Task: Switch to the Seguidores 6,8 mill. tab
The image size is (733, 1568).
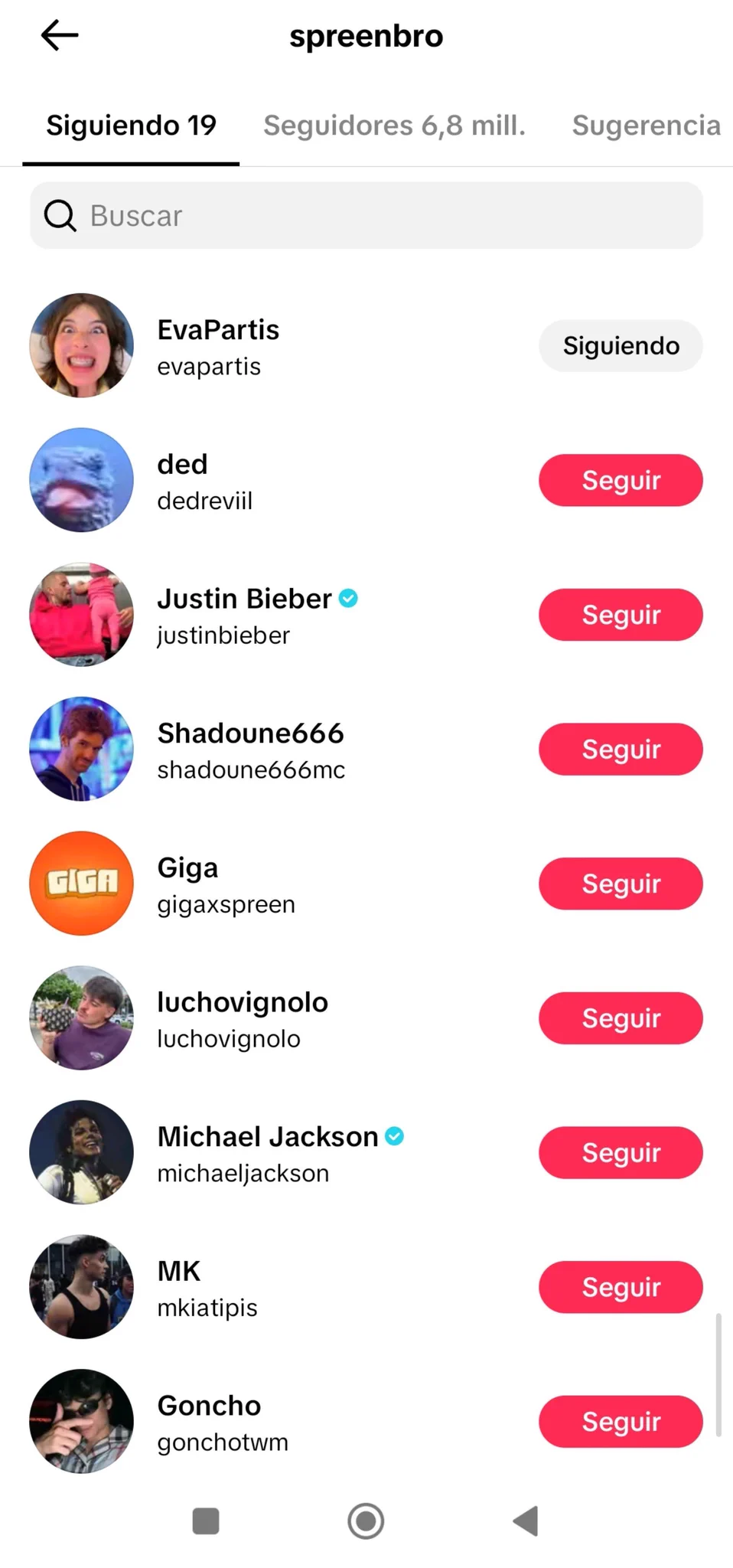Action: 394,126
